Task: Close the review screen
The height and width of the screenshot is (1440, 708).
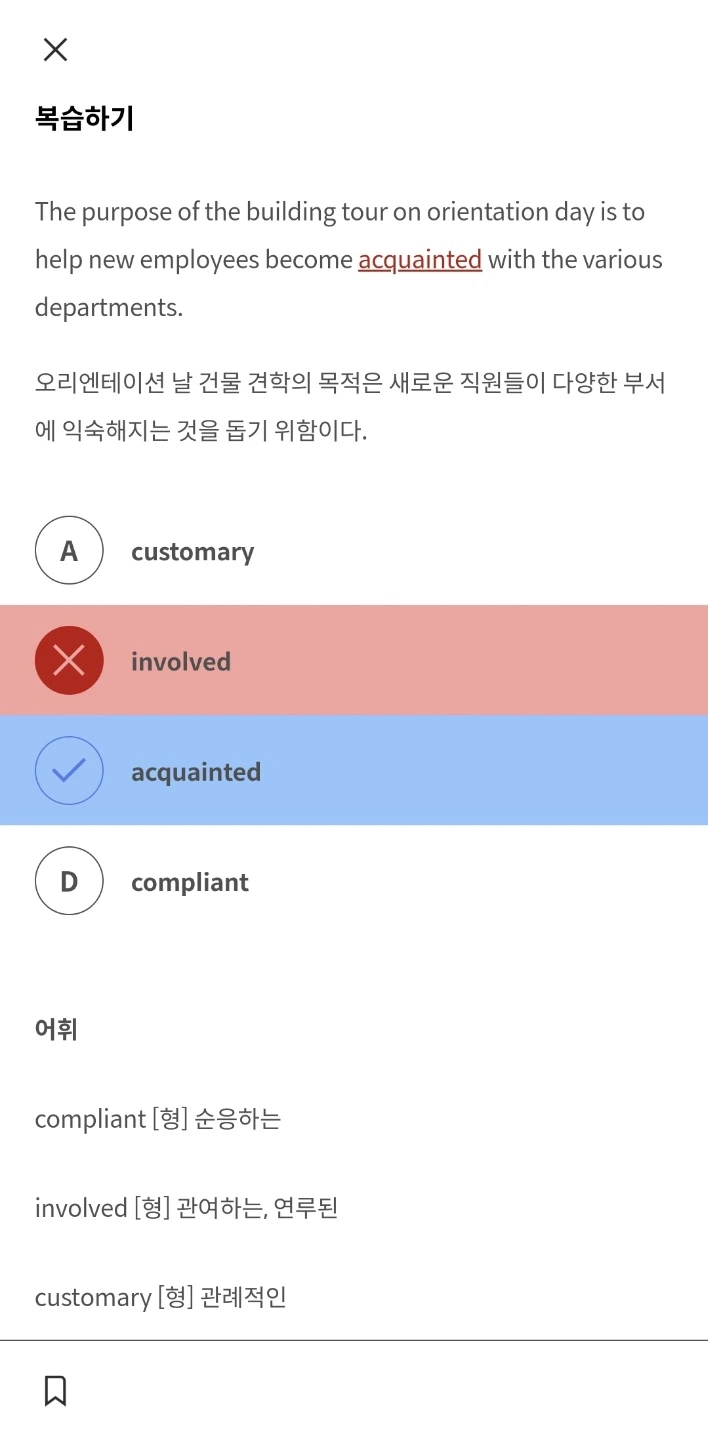Action: click(55, 50)
